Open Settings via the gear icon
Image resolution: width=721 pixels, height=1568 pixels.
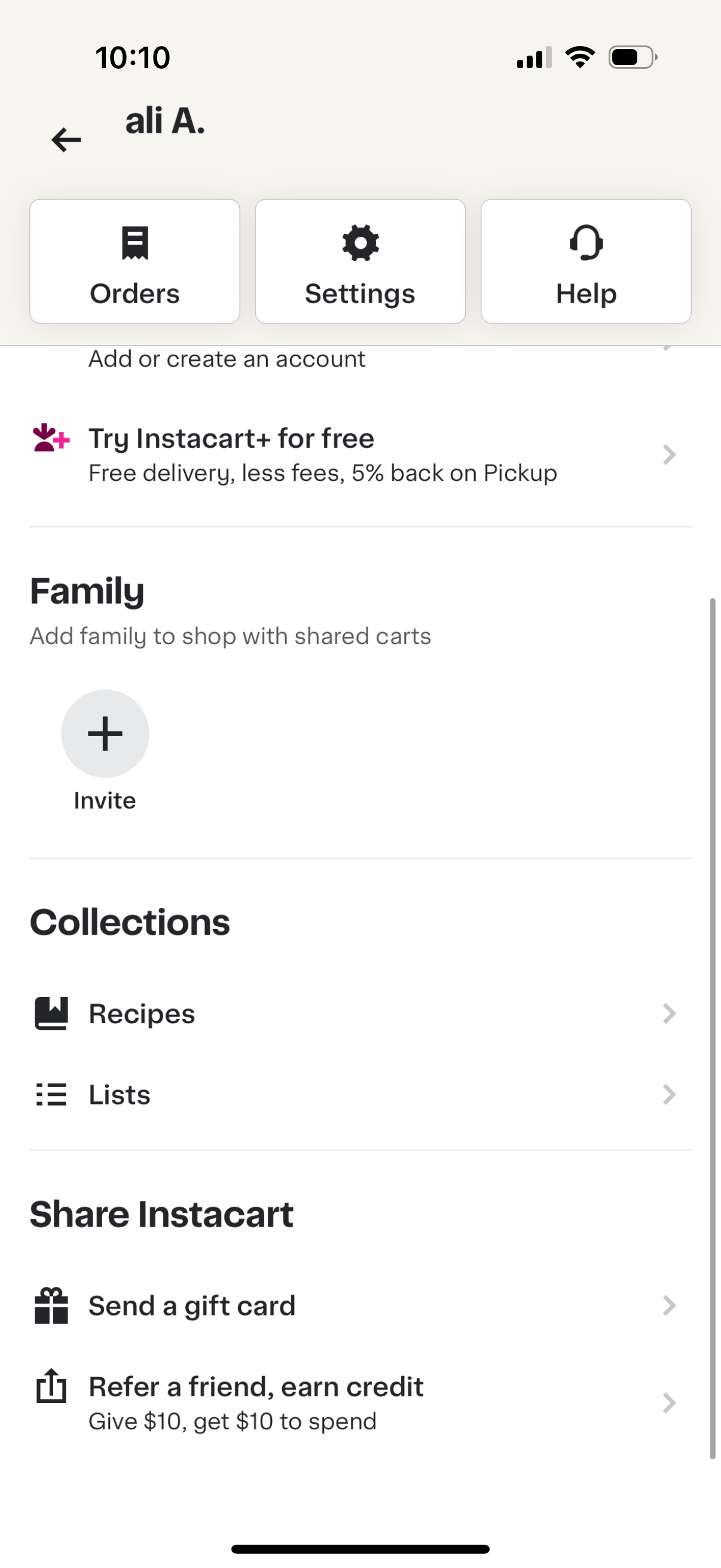click(x=360, y=243)
